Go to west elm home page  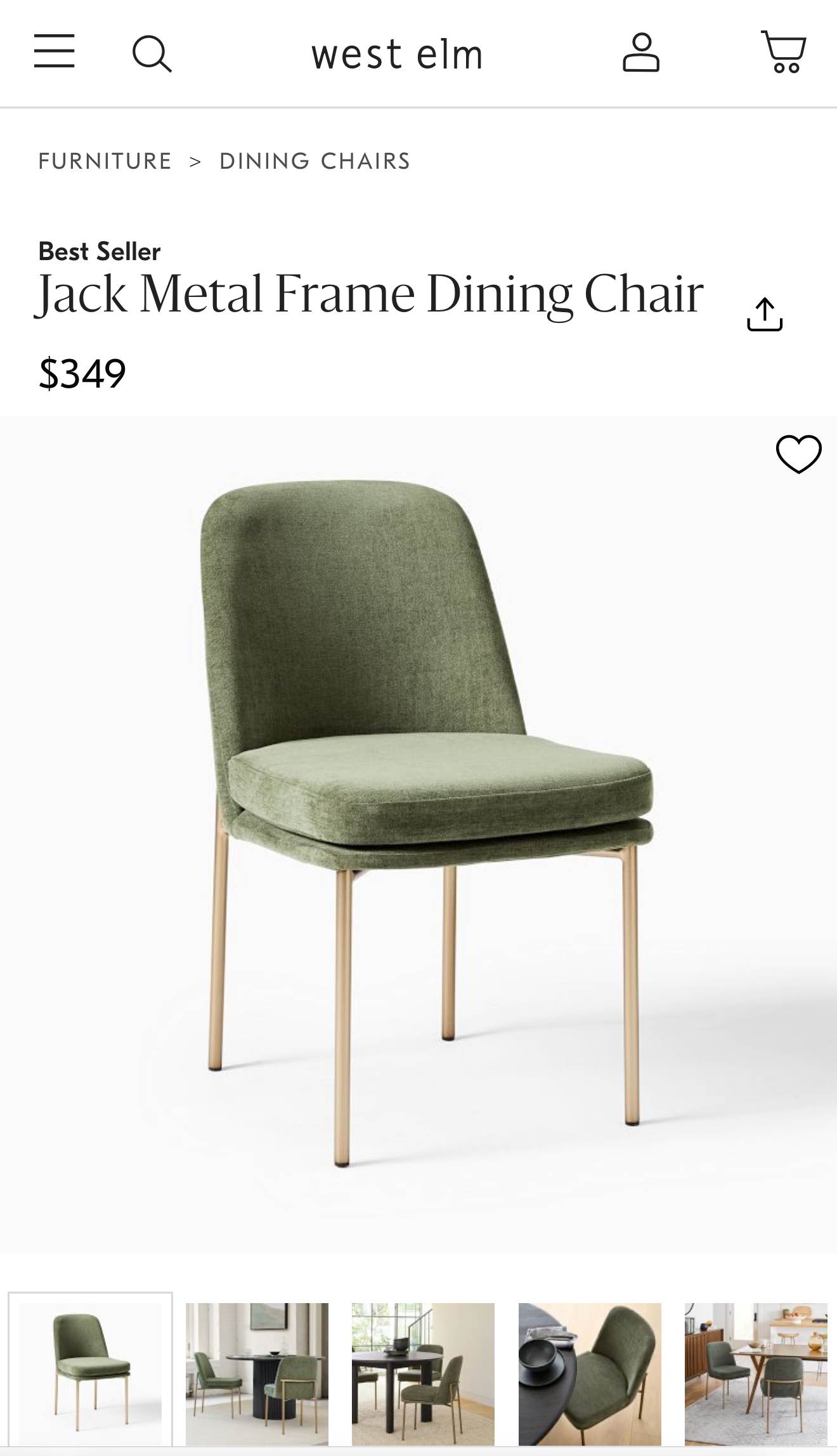tap(397, 55)
